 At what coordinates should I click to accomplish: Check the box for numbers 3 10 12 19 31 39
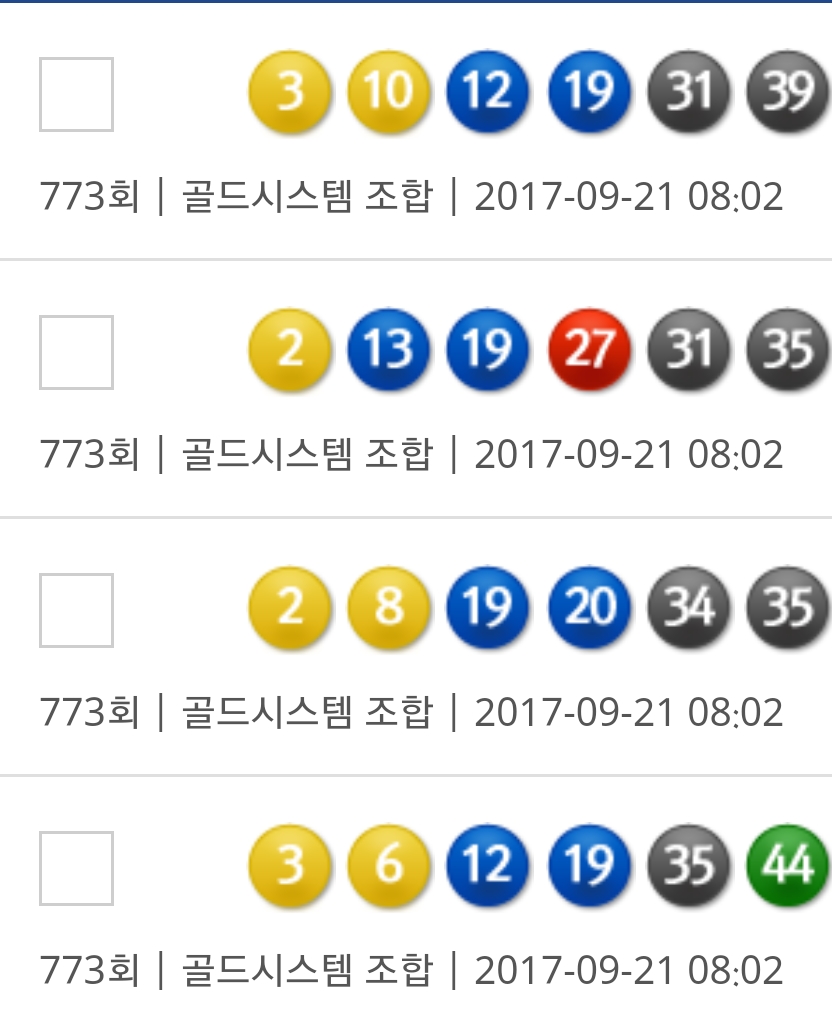click(x=76, y=95)
